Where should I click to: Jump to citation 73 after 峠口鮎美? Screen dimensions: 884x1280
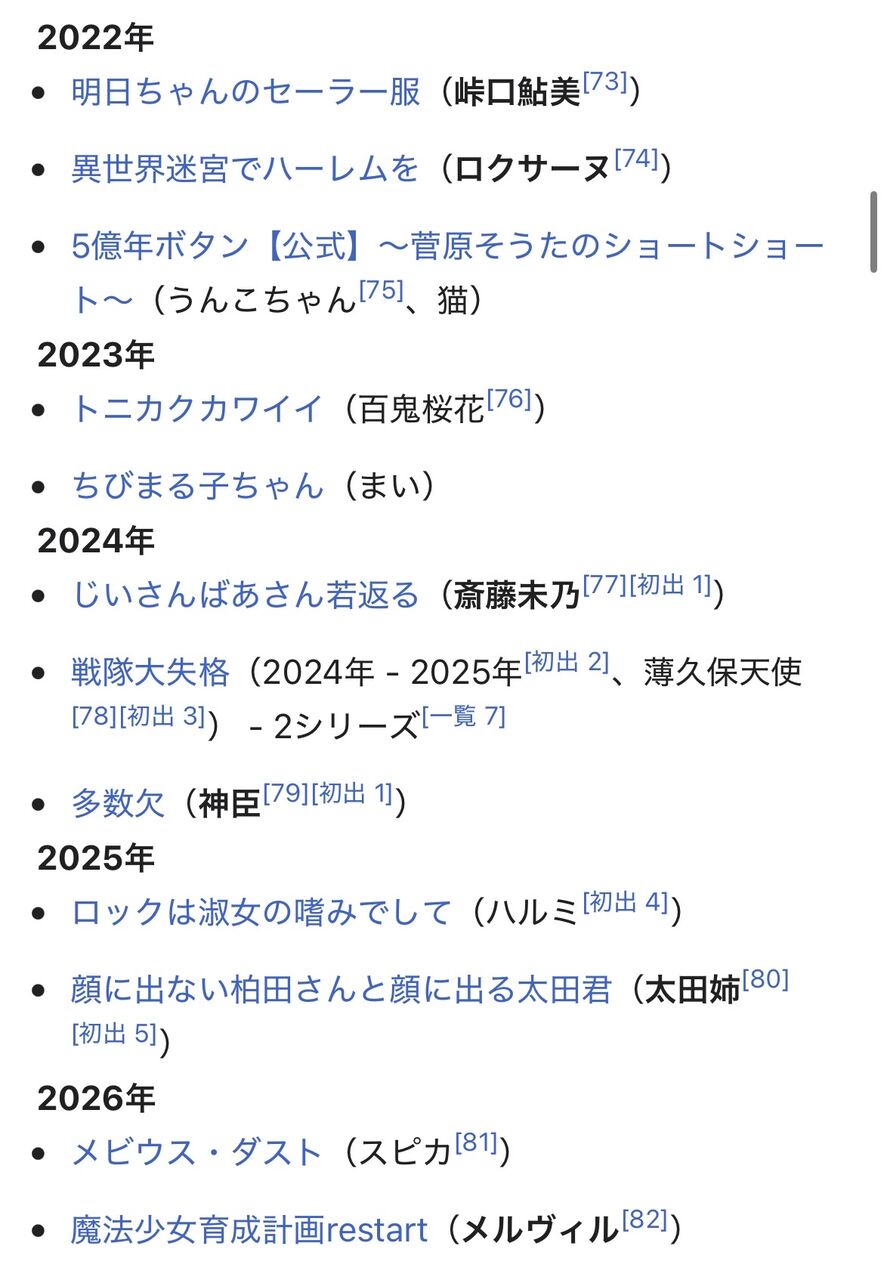(605, 83)
